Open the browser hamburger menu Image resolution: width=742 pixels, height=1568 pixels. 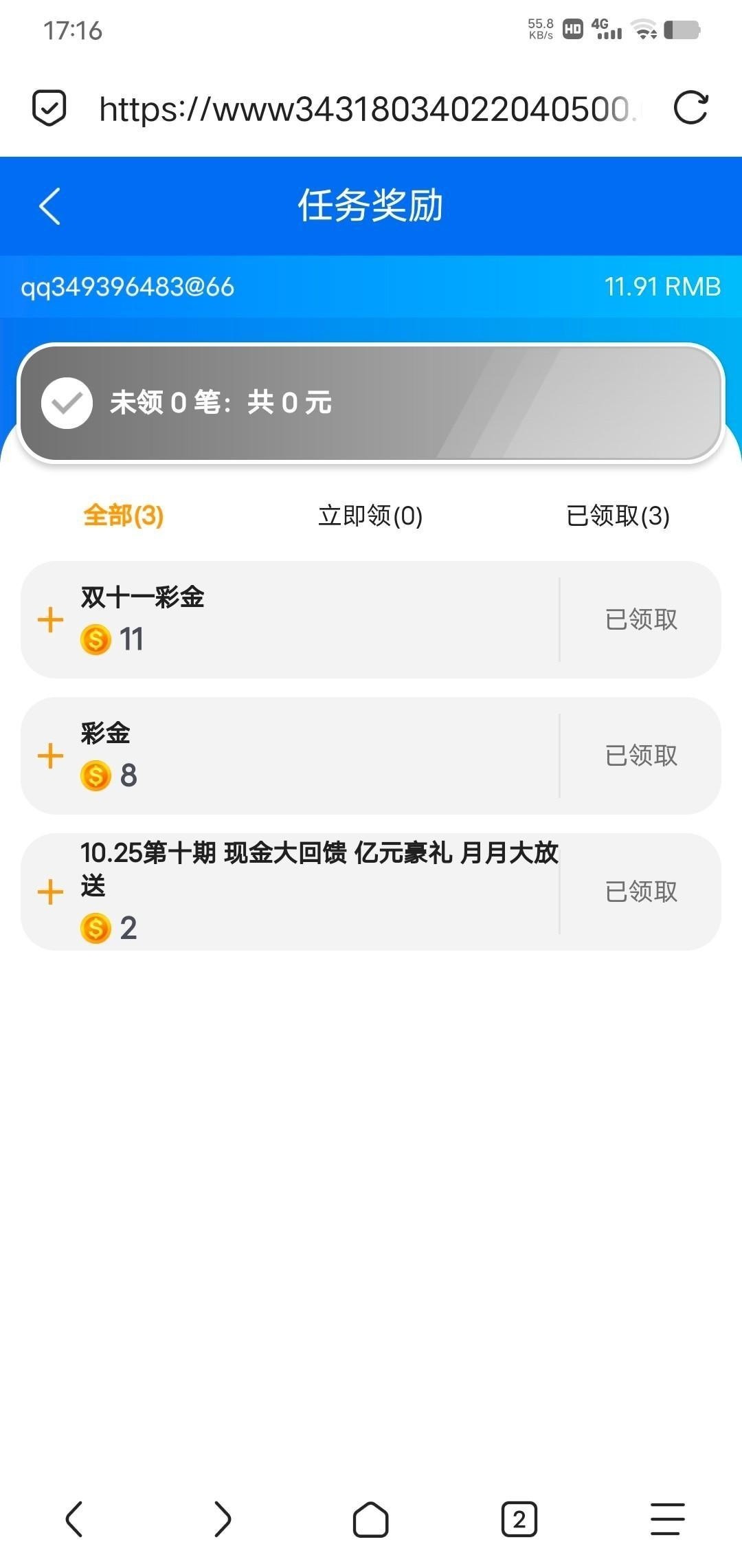tap(668, 1519)
